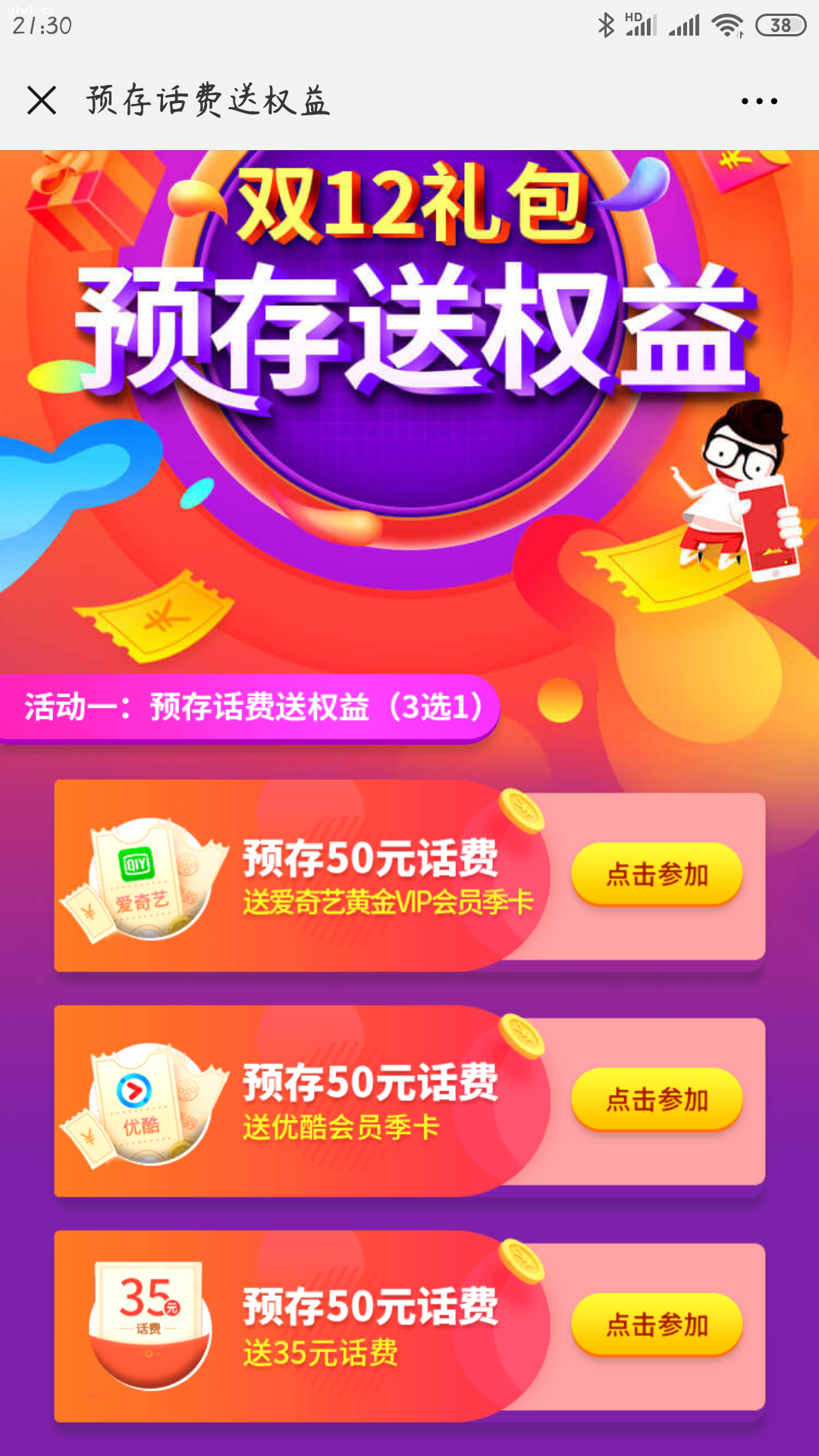Tap 点击参加 for 送35元话费
Image resolution: width=819 pixels, height=1456 pixels.
(657, 1325)
